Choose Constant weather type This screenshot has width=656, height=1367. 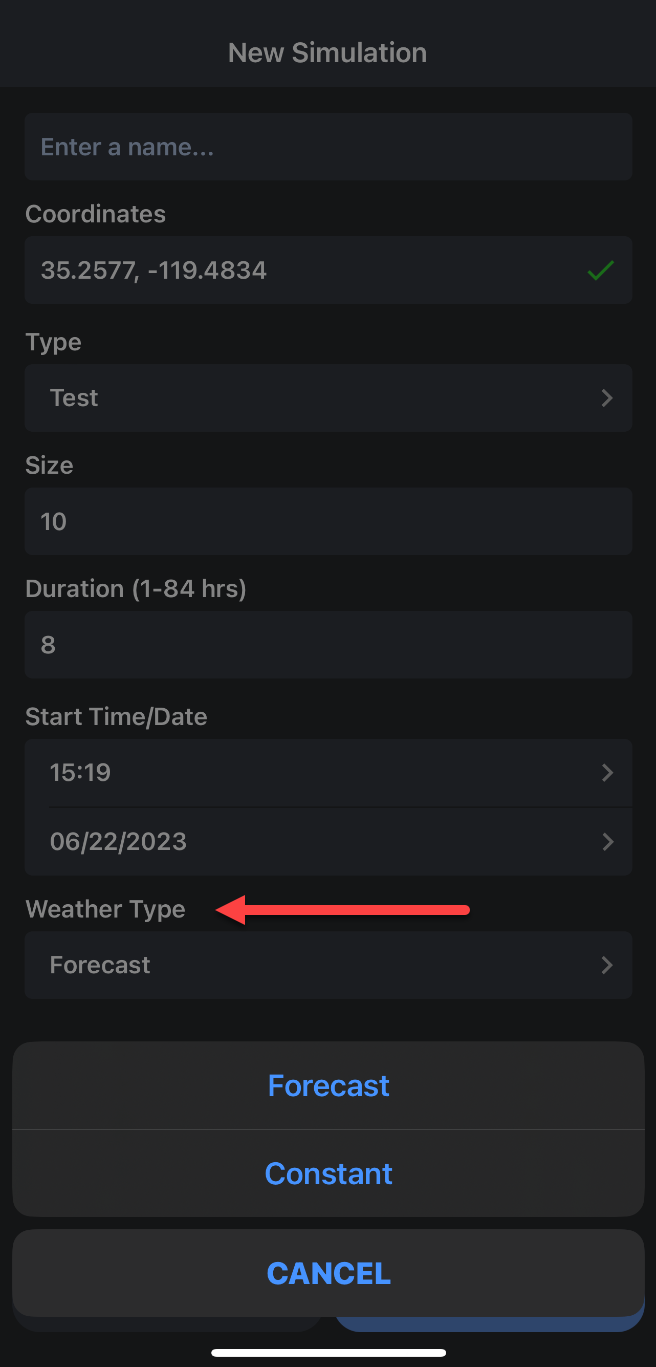[328, 1173]
